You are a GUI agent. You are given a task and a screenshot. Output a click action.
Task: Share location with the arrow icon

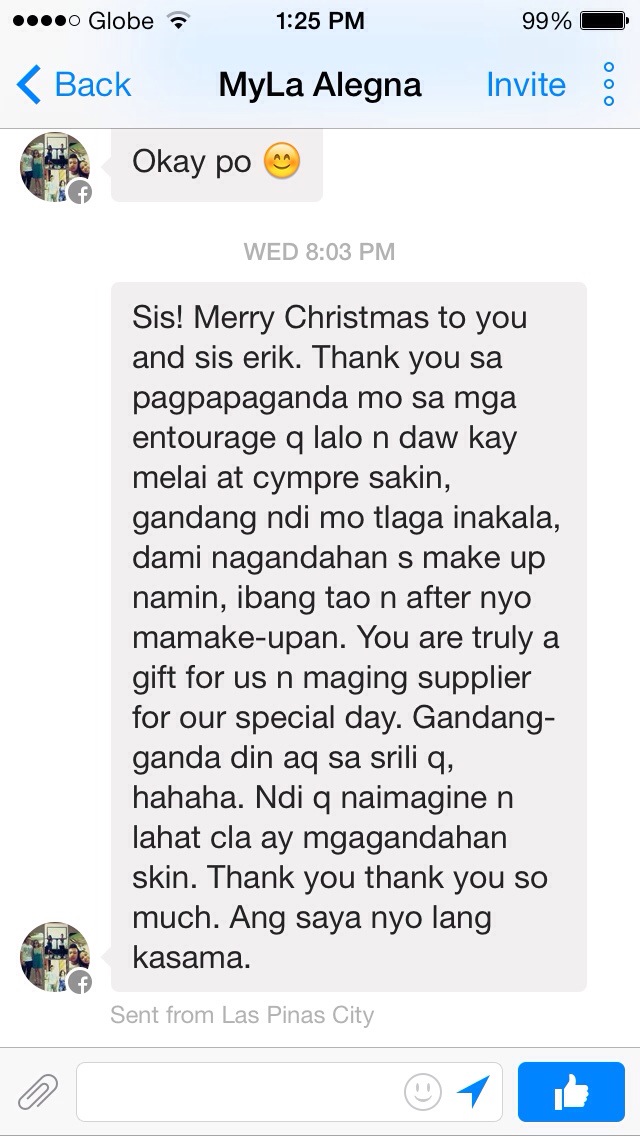(x=473, y=1092)
